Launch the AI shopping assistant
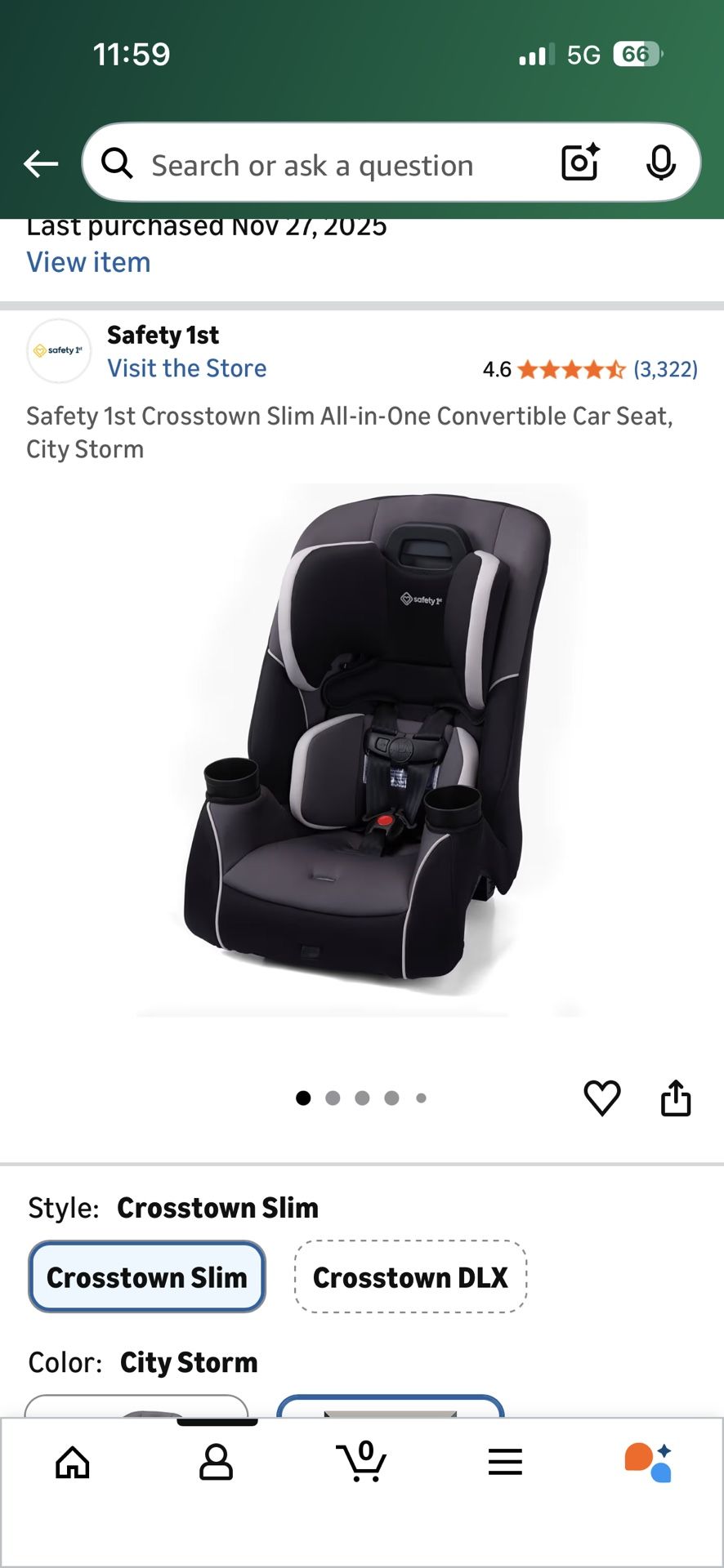724x1568 pixels. [649, 1462]
